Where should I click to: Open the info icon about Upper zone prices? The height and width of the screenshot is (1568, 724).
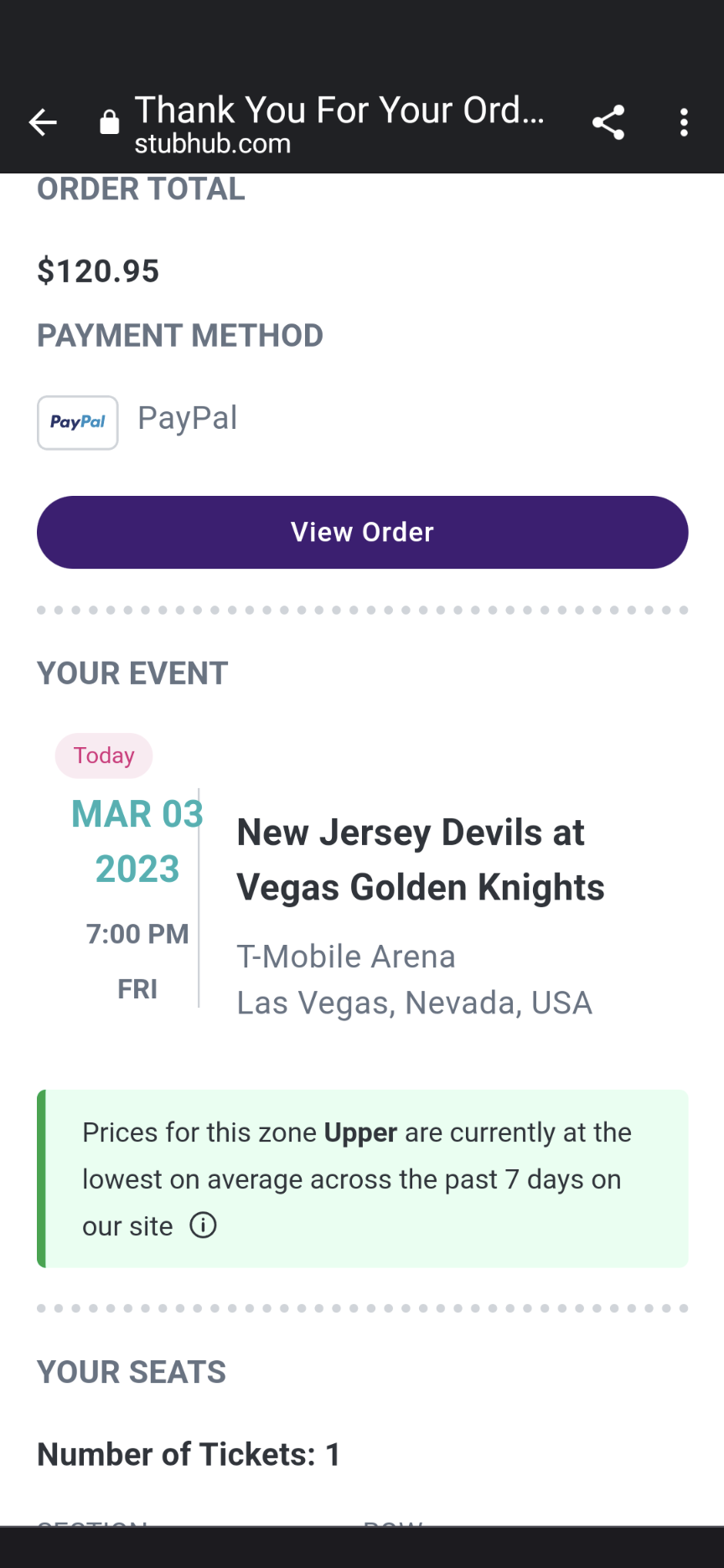click(203, 1225)
